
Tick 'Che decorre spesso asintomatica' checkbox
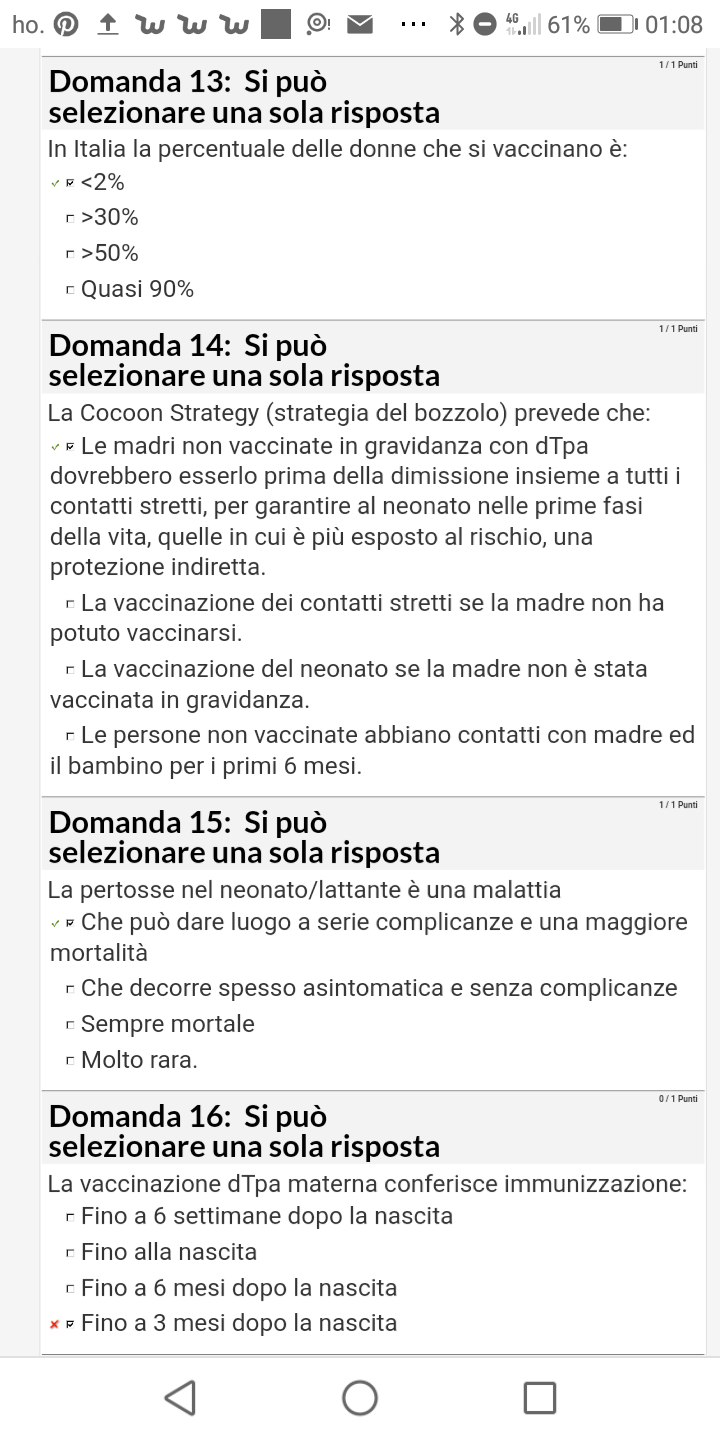coord(70,989)
